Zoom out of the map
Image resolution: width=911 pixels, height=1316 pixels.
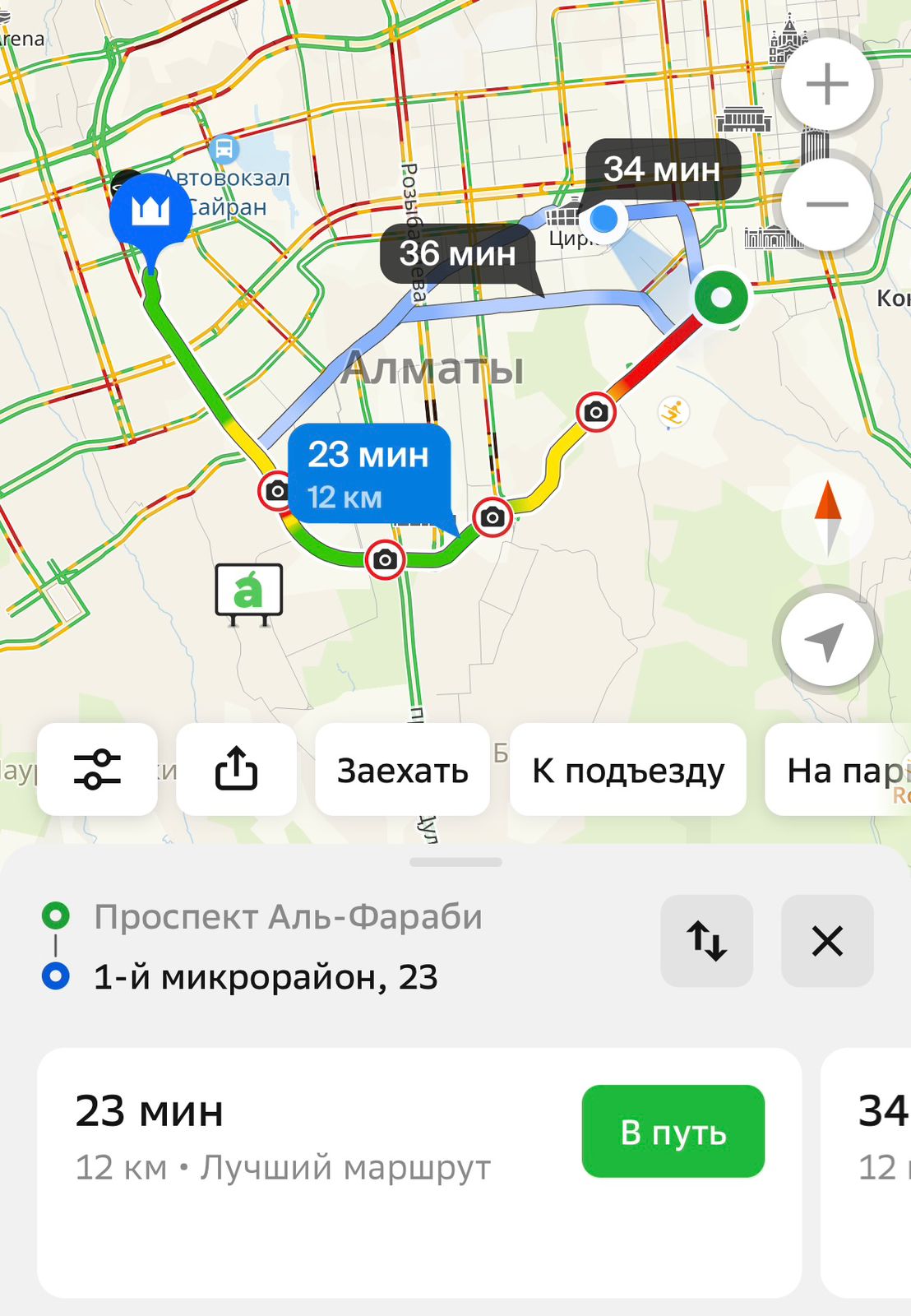click(827, 204)
